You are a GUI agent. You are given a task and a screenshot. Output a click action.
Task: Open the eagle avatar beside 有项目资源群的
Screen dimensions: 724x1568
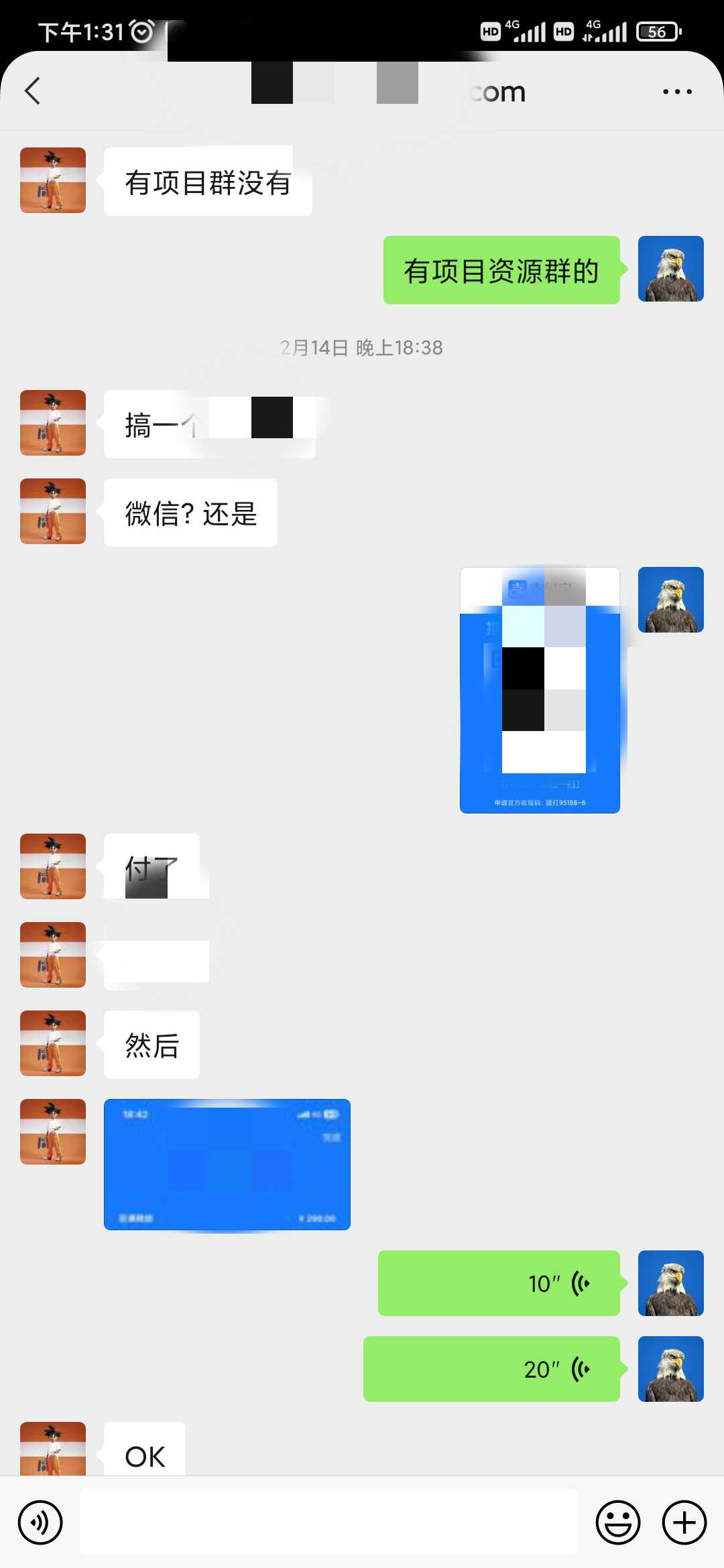pos(671,269)
